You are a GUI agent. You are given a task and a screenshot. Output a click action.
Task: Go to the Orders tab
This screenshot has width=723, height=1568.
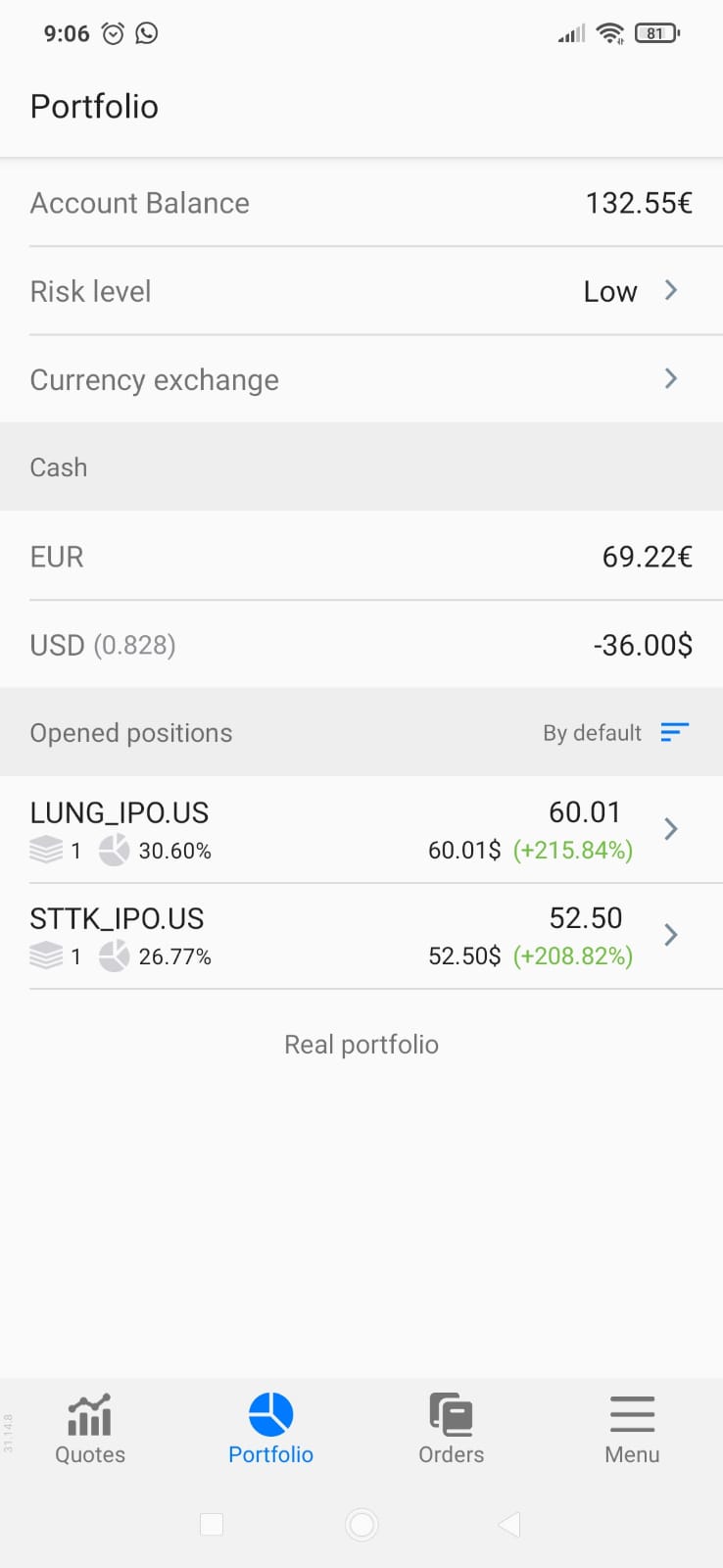pos(451,1429)
